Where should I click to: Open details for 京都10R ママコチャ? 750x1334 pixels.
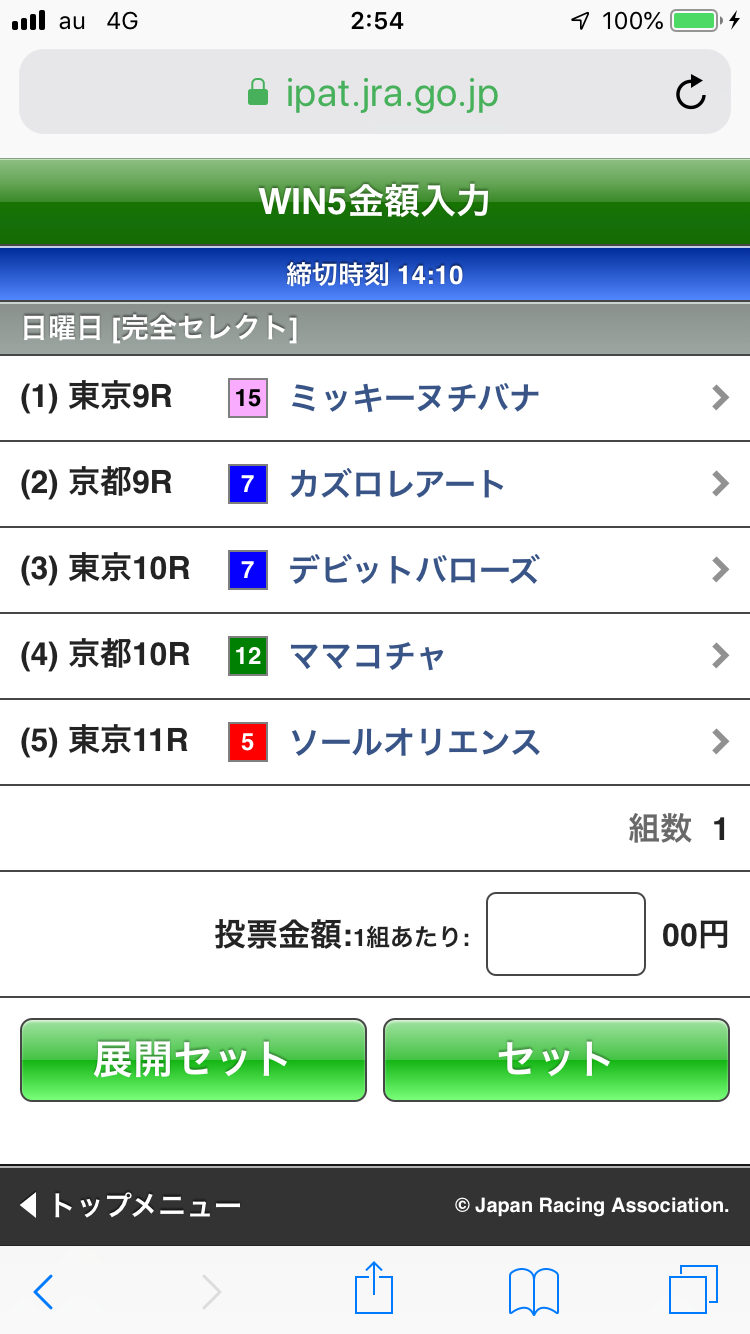[x=722, y=656]
